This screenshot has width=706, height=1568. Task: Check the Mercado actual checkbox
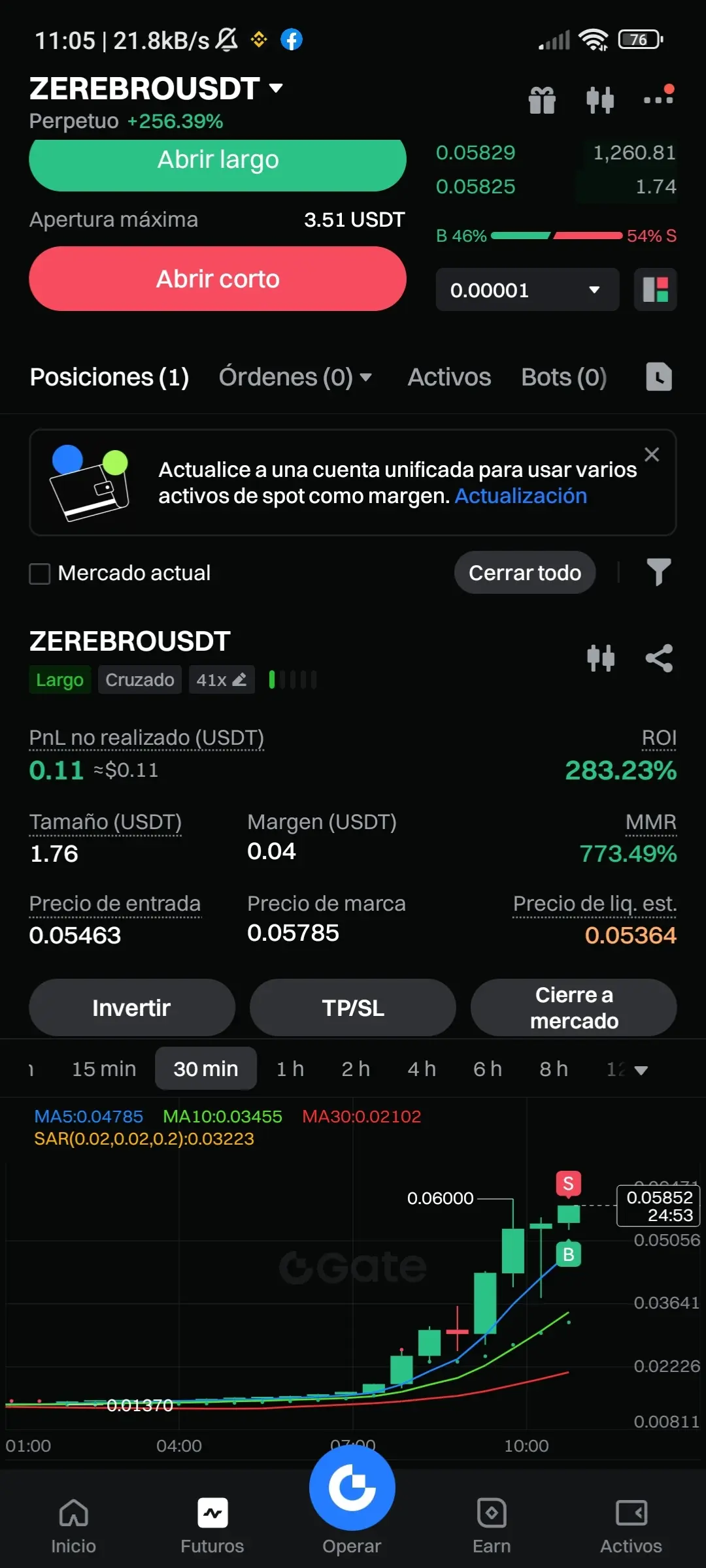[40, 574]
